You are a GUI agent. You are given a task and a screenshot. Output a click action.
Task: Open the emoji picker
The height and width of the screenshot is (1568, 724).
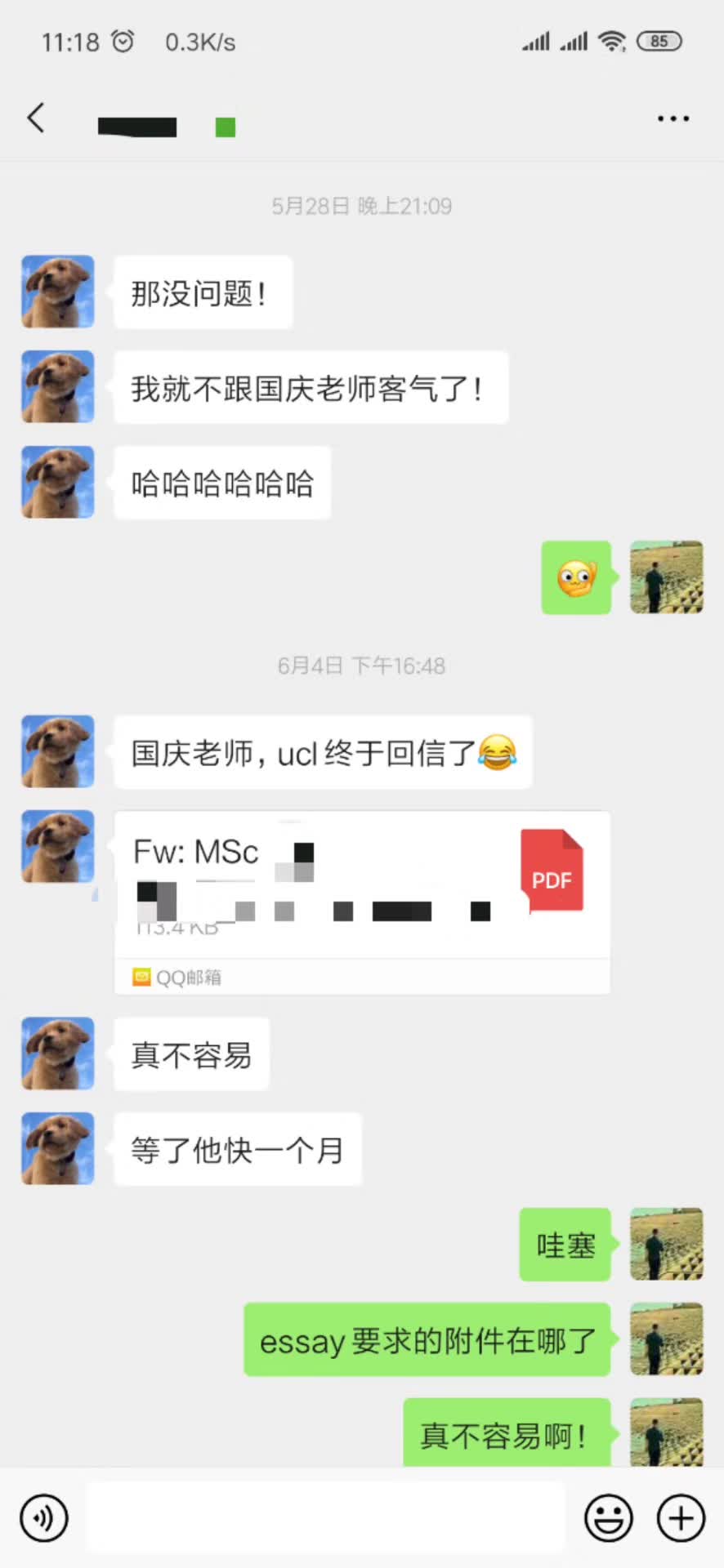[608, 1518]
